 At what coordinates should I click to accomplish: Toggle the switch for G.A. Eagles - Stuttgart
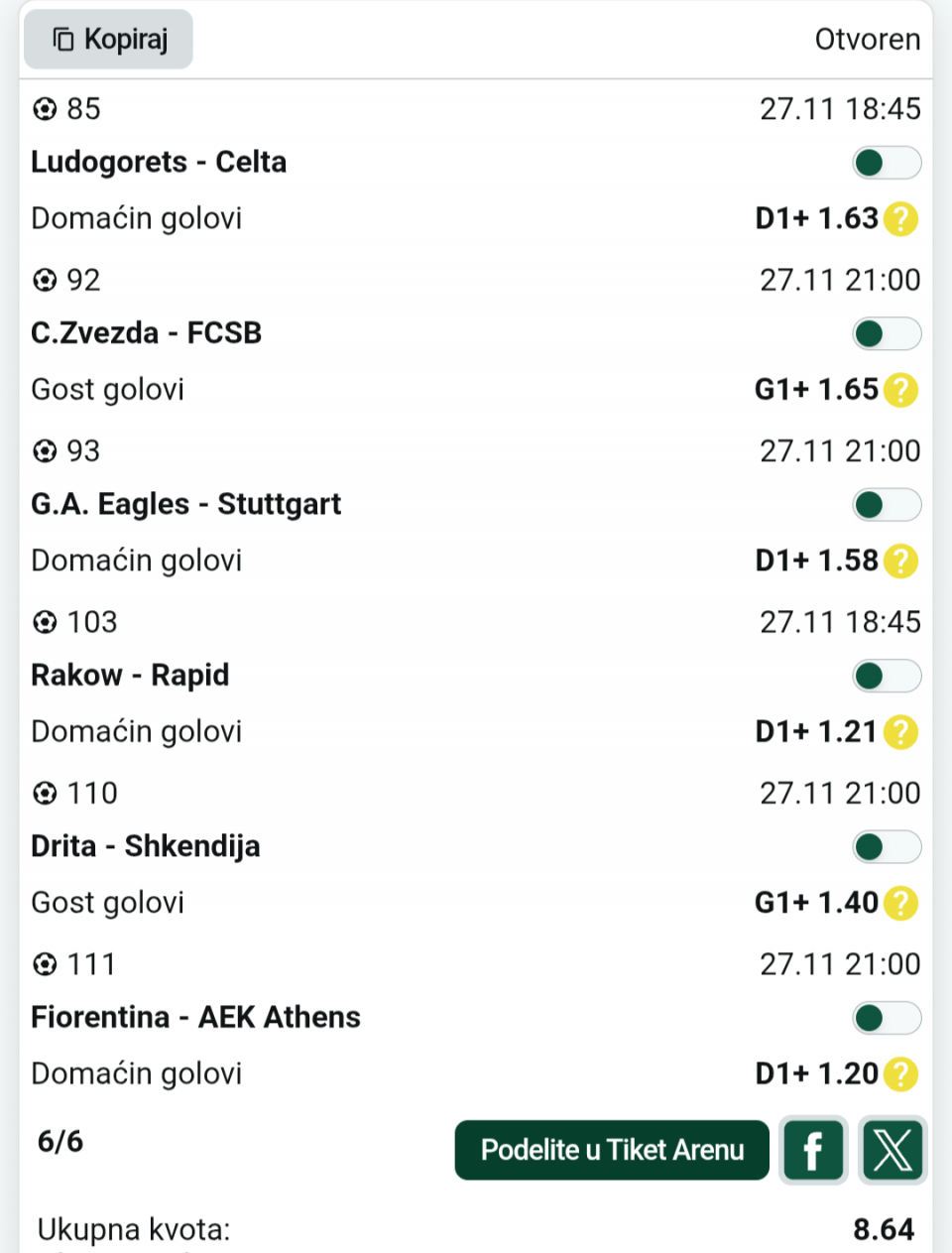point(887,505)
